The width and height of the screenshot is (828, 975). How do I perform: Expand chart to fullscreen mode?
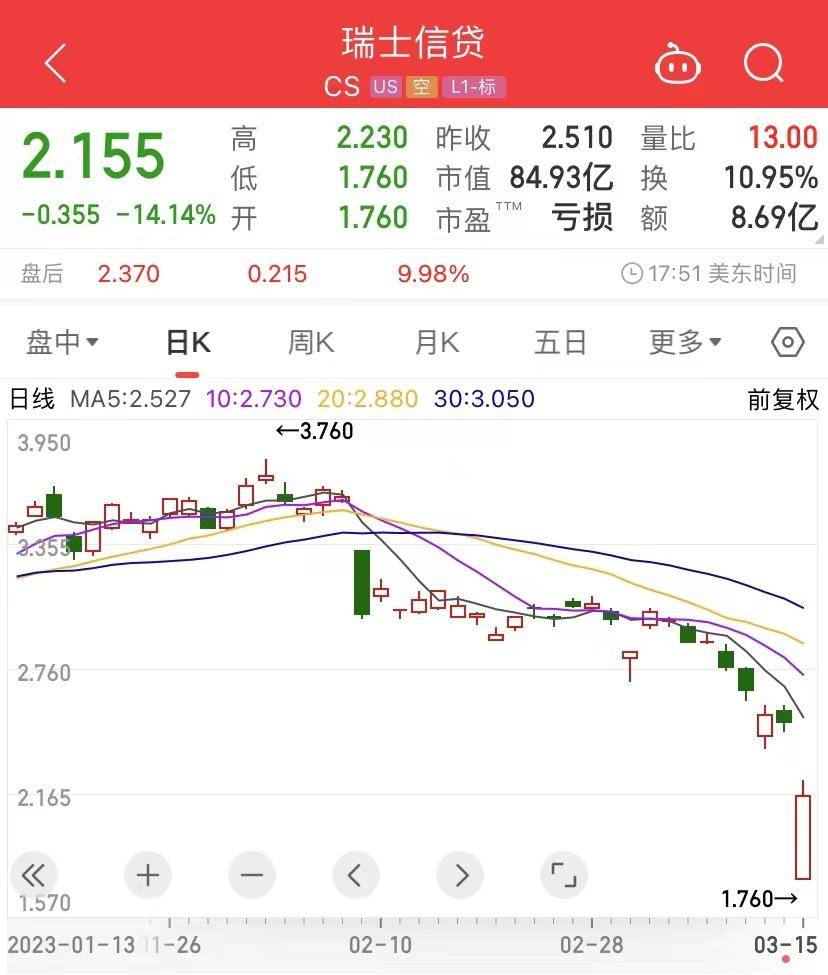point(564,874)
